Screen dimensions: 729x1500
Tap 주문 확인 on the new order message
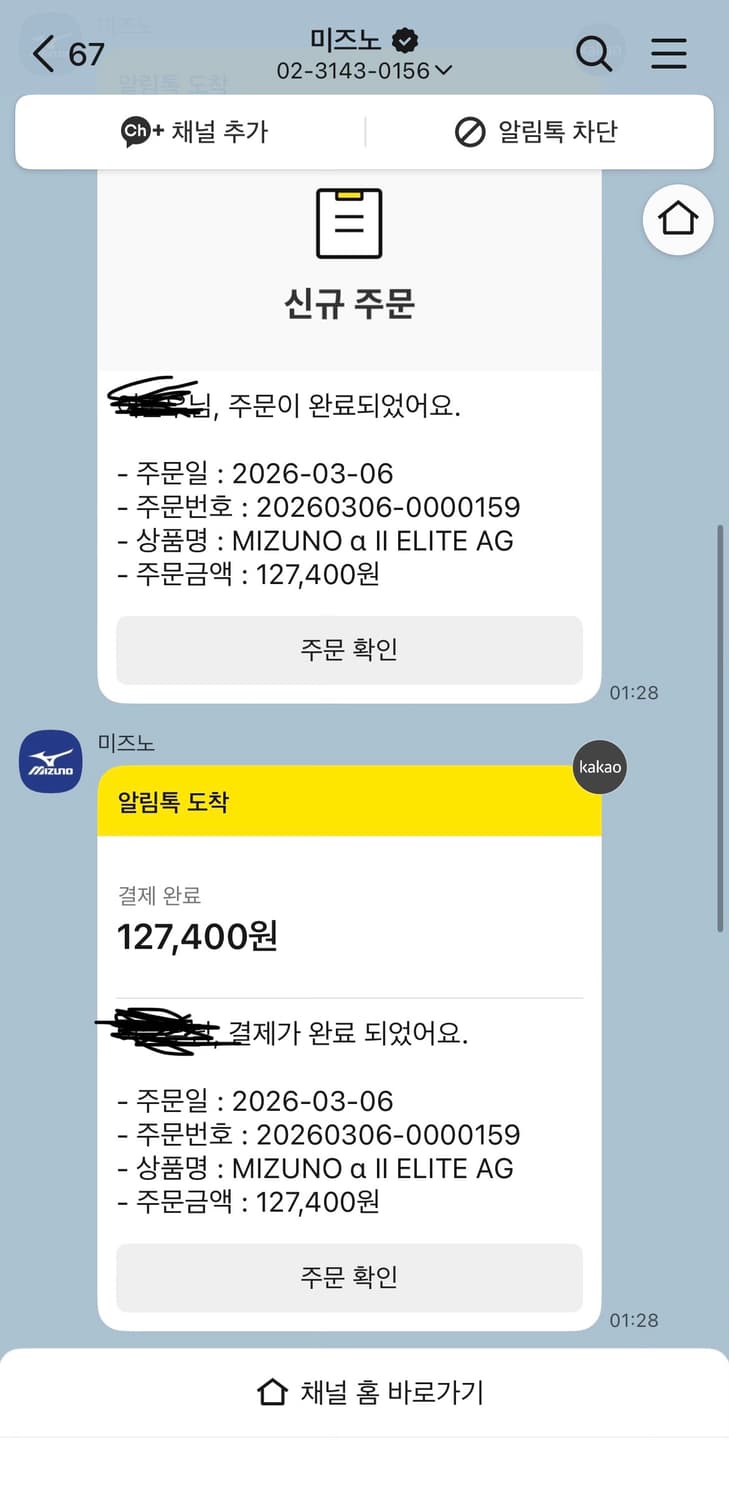(348, 650)
